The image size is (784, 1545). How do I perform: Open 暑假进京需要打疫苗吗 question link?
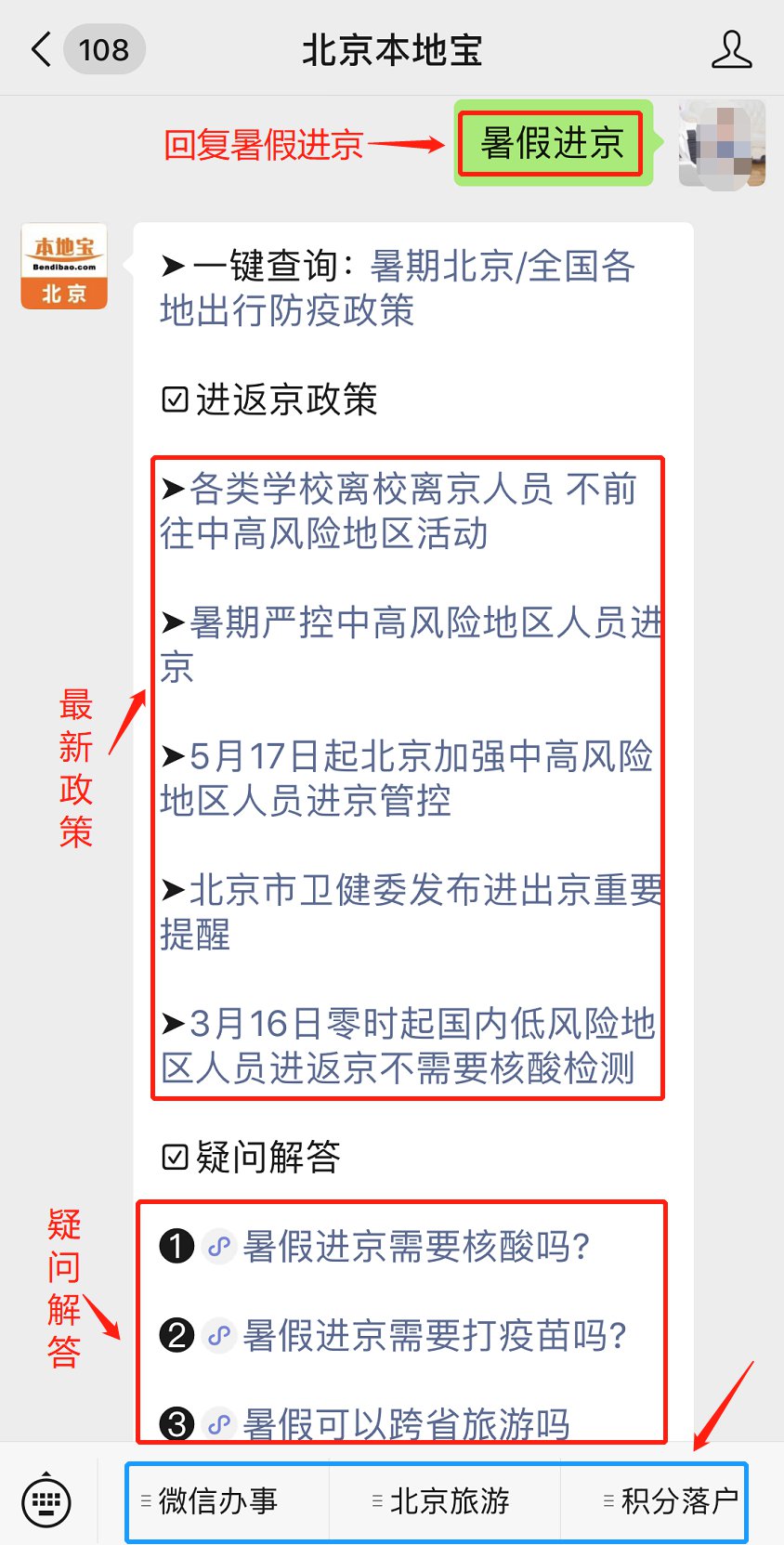tap(434, 1336)
